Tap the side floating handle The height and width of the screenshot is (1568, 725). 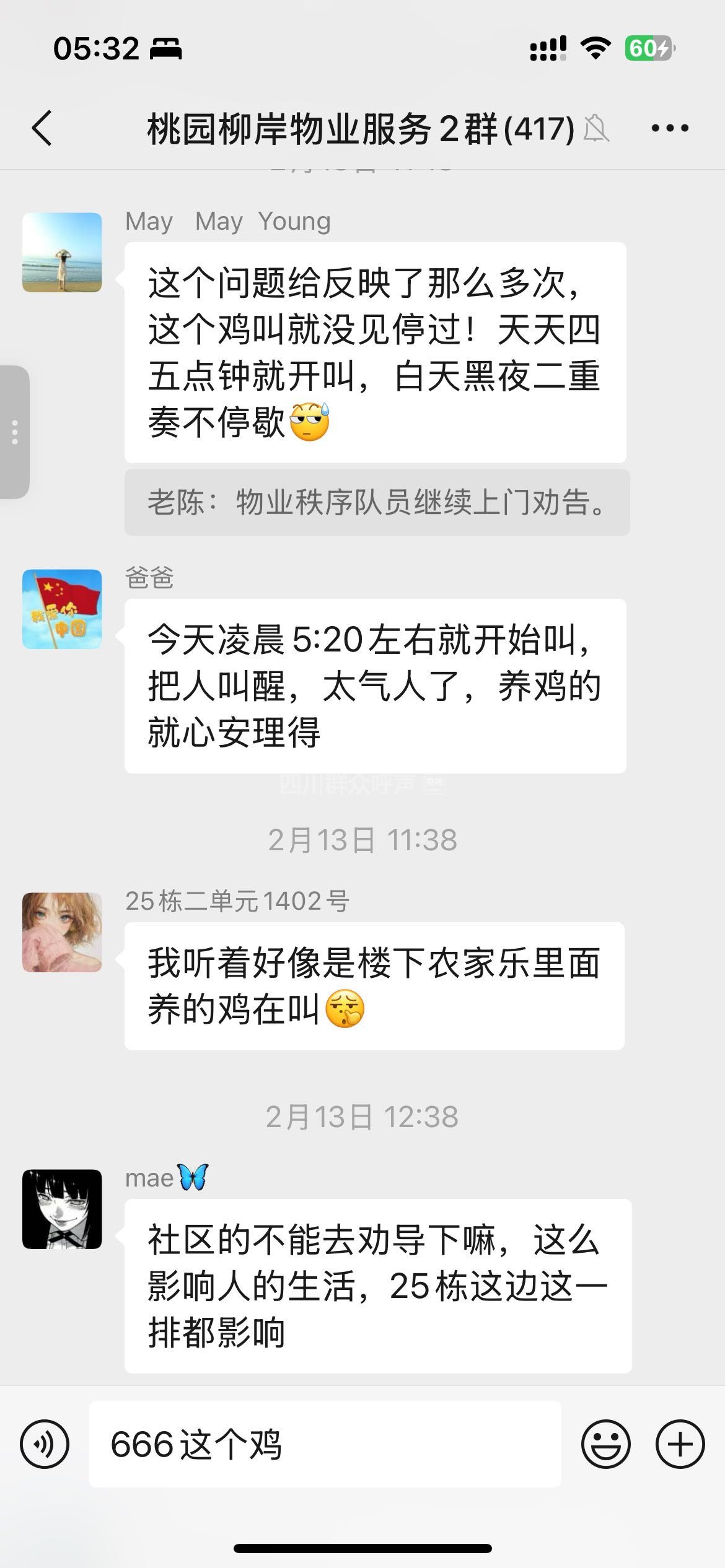15,432
